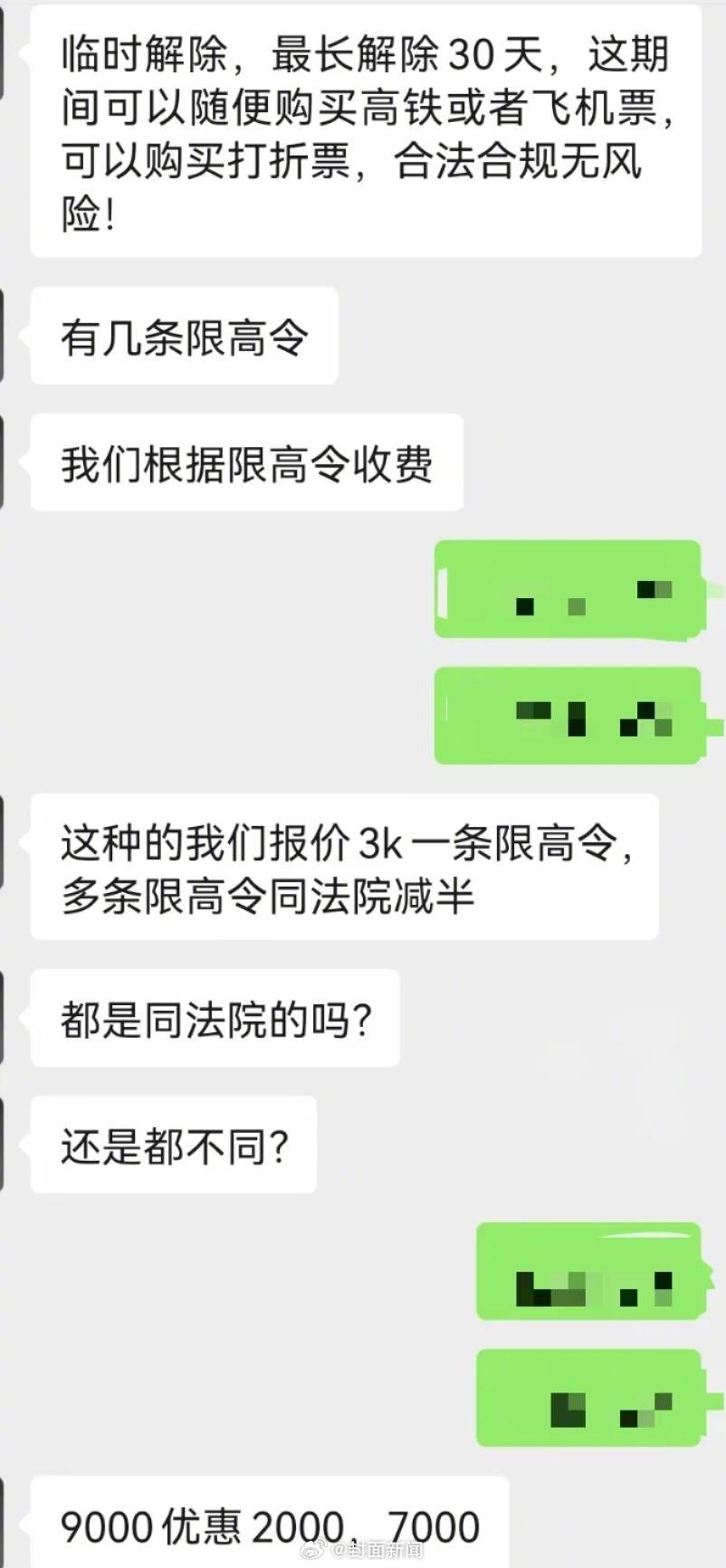Image resolution: width=726 pixels, height=1568 pixels.
Task: Tap the 都是同法院的吗 message bubble
Action: click(x=215, y=1018)
